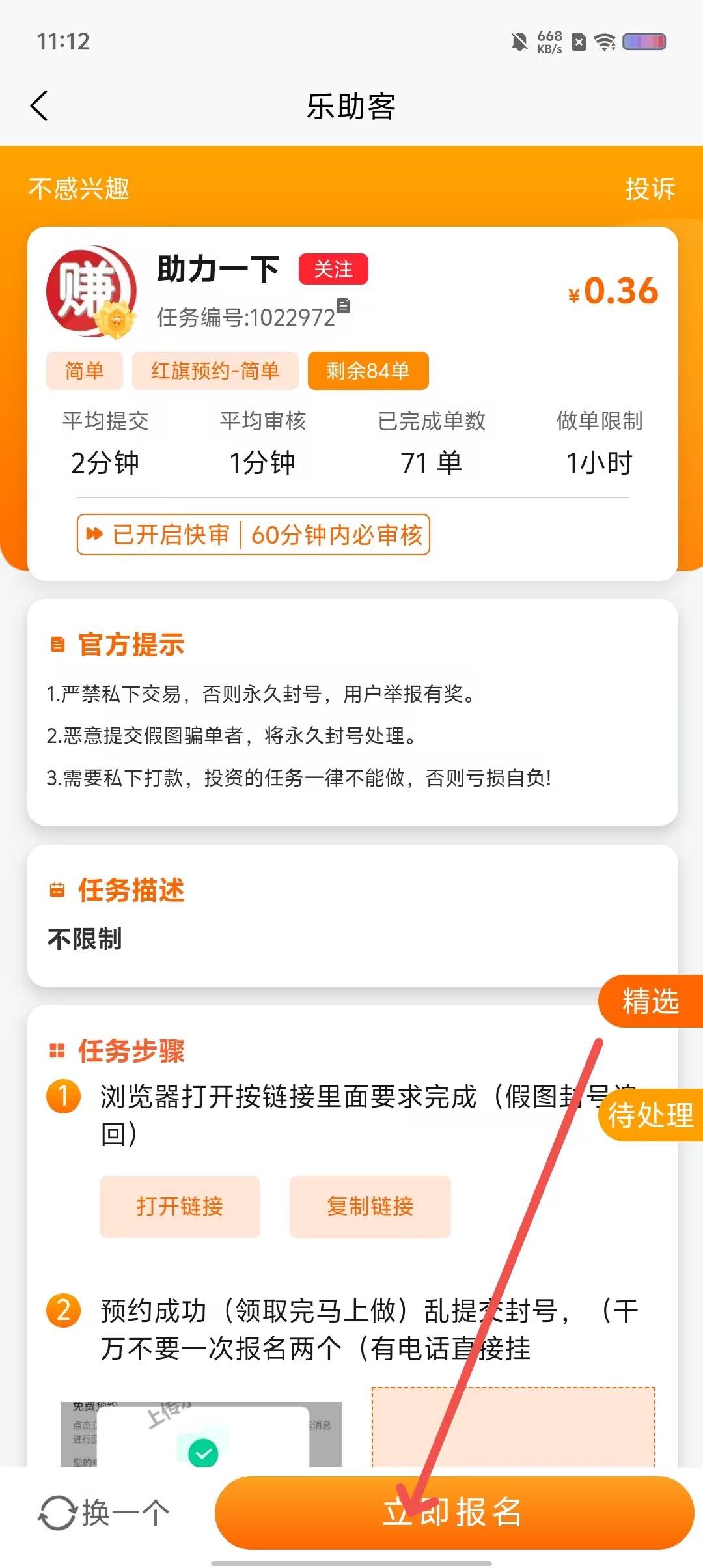Open the 待处理 floating tab

[651, 1115]
